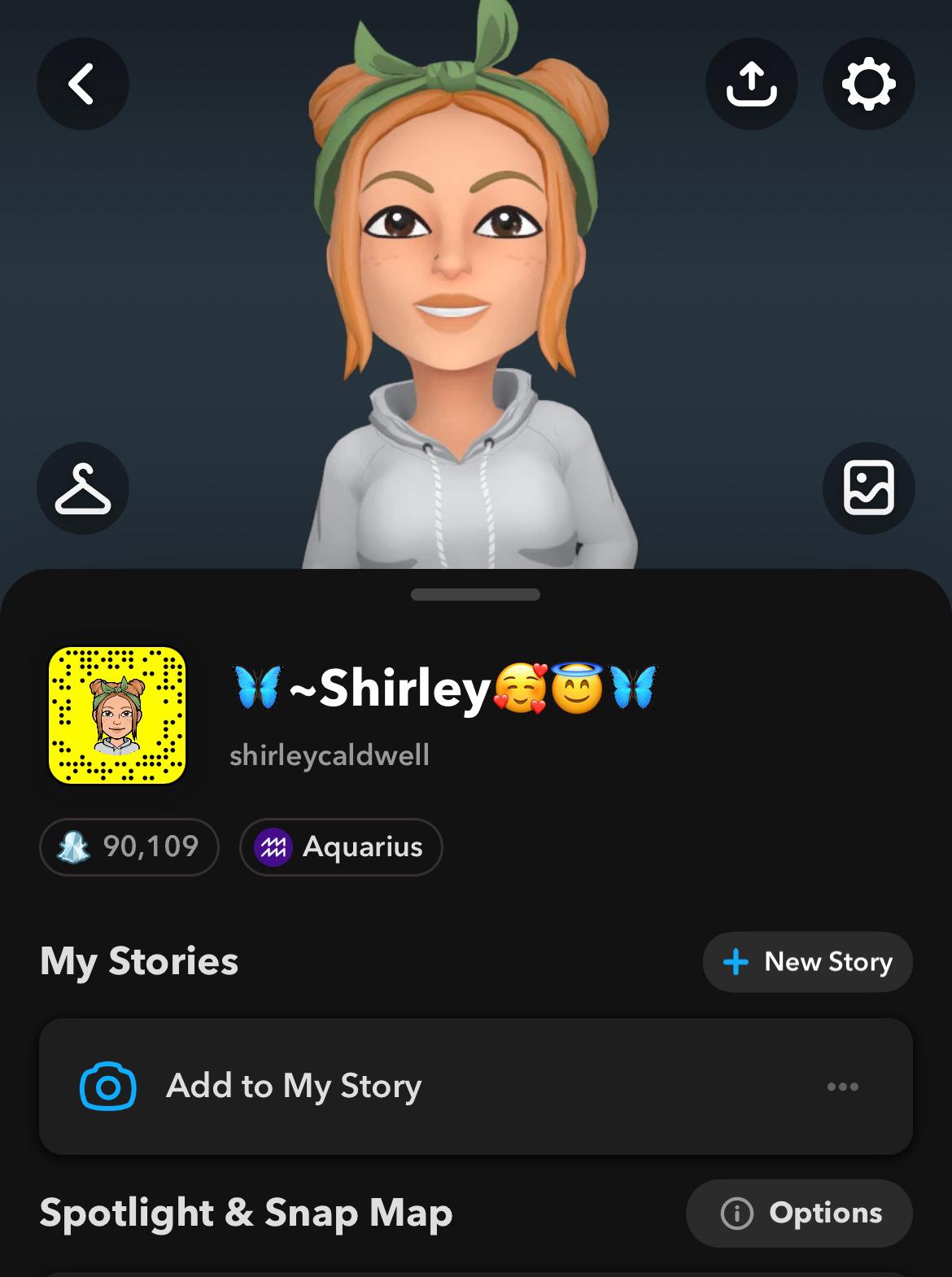This screenshot has height=1277, width=952.
Task: Open three-dot menu on My Story row
Action: point(842,1087)
